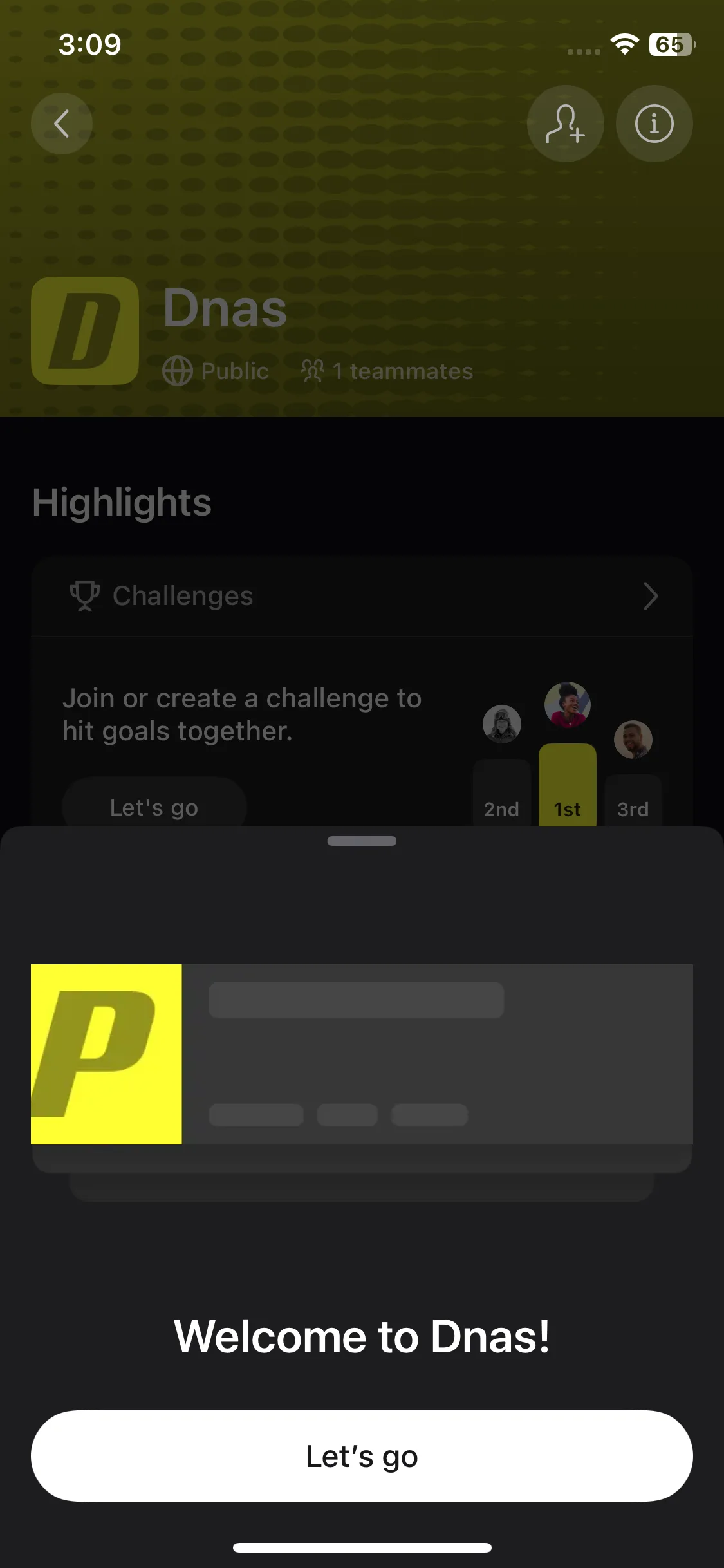Start a challenge with dimmed Let's go
The width and height of the screenshot is (724, 1568).
pos(154,806)
